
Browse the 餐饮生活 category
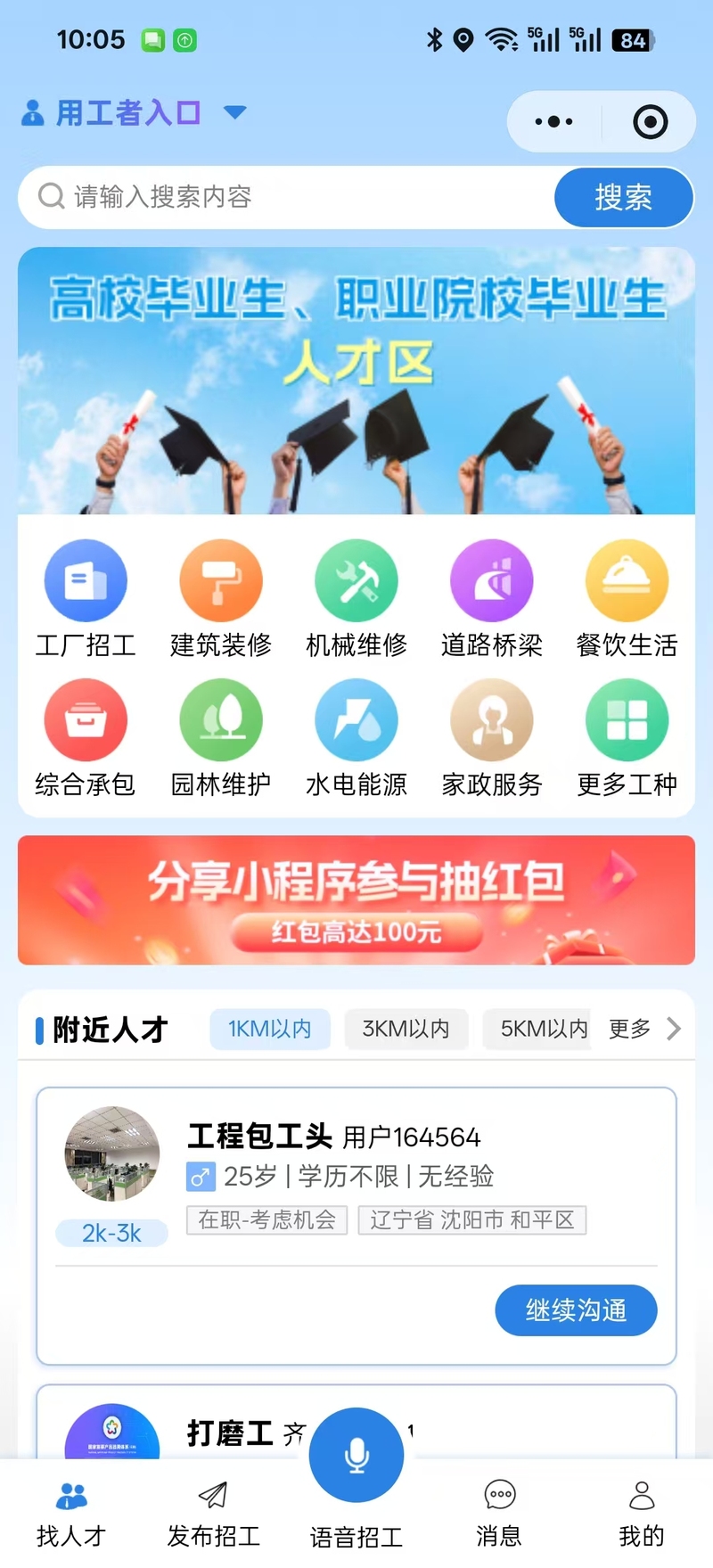[627, 599]
